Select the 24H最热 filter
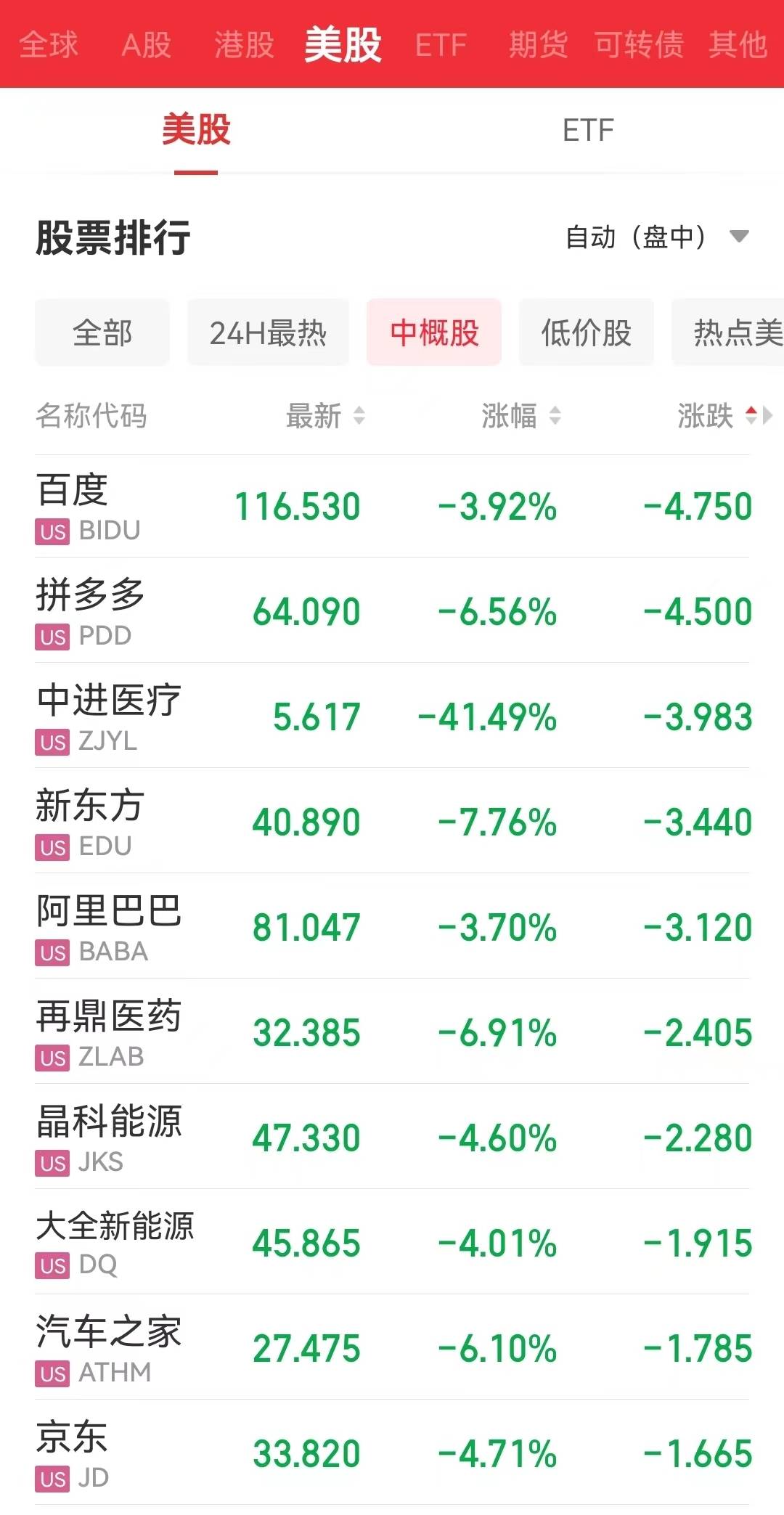The width and height of the screenshot is (784, 1515). (x=267, y=332)
